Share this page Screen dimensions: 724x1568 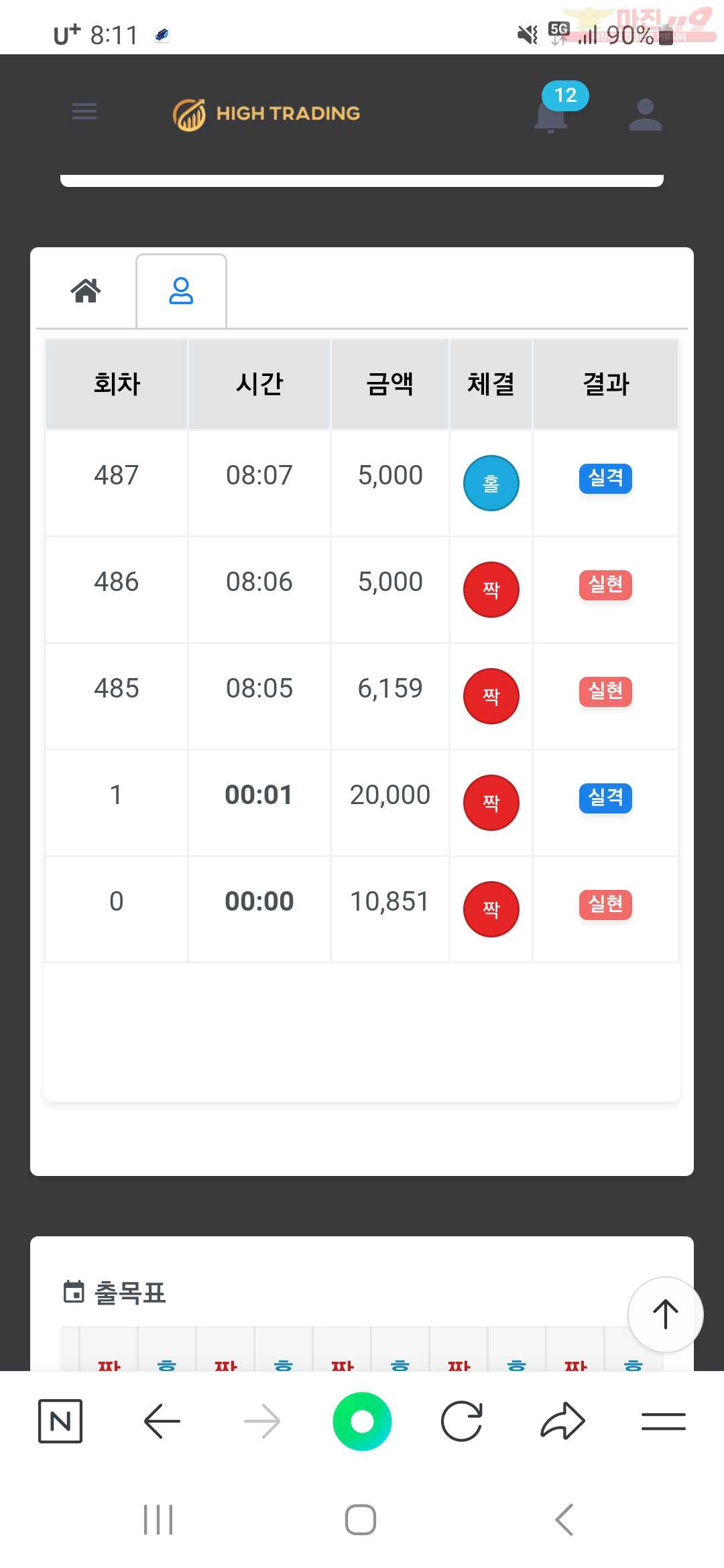(x=562, y=1421)
